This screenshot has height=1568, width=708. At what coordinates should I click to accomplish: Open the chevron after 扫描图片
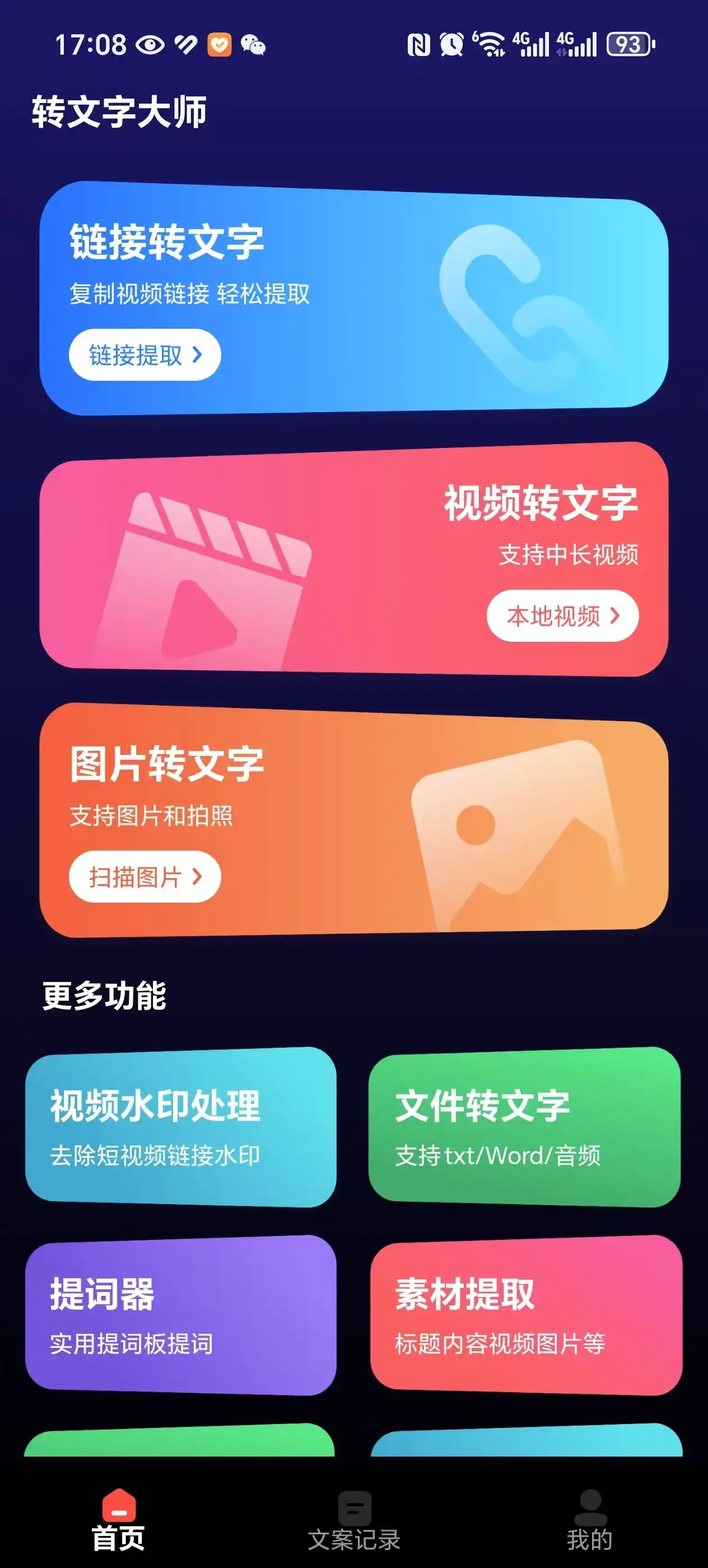(199, 876)
